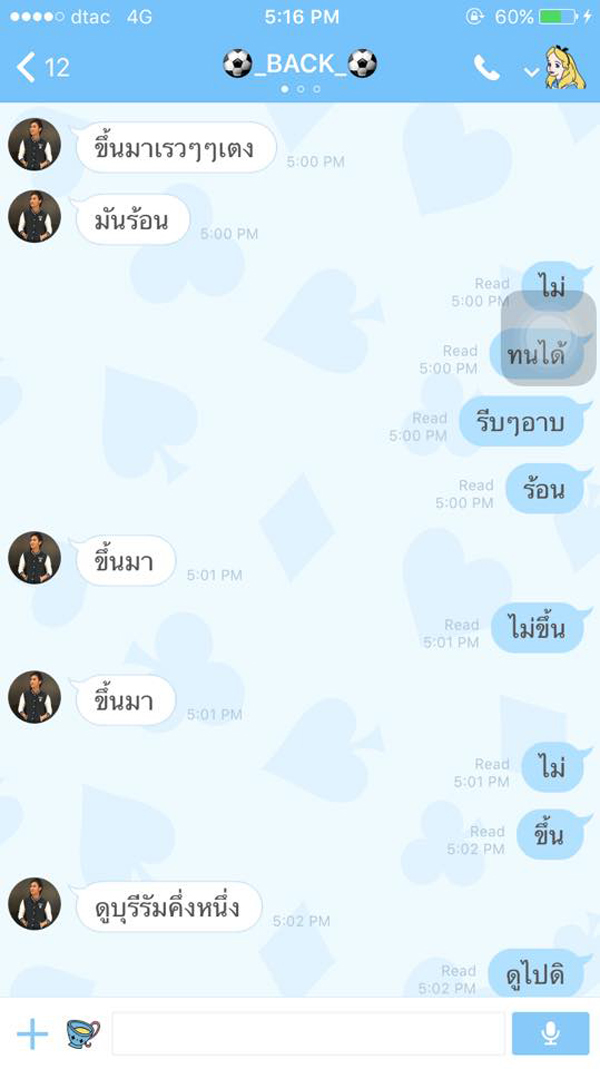Image resolution: width=600 pixels, height=1069 pixels.
Task: Go back to the chat list
Action: pos(42,68)
